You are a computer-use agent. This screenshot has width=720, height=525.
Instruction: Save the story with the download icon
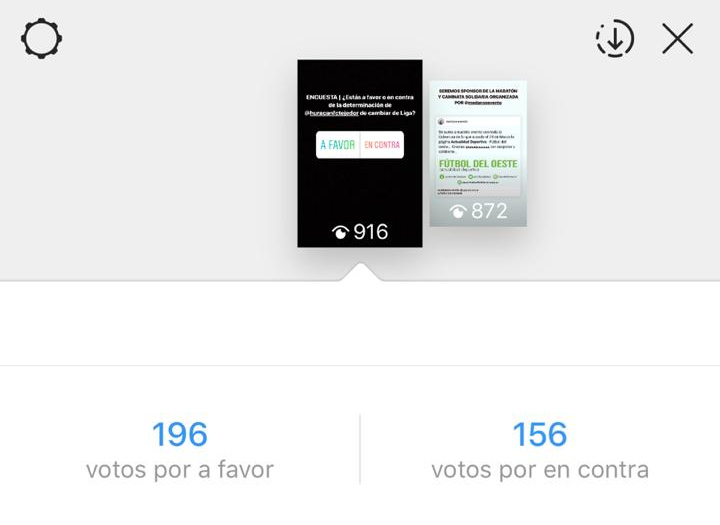614,39
